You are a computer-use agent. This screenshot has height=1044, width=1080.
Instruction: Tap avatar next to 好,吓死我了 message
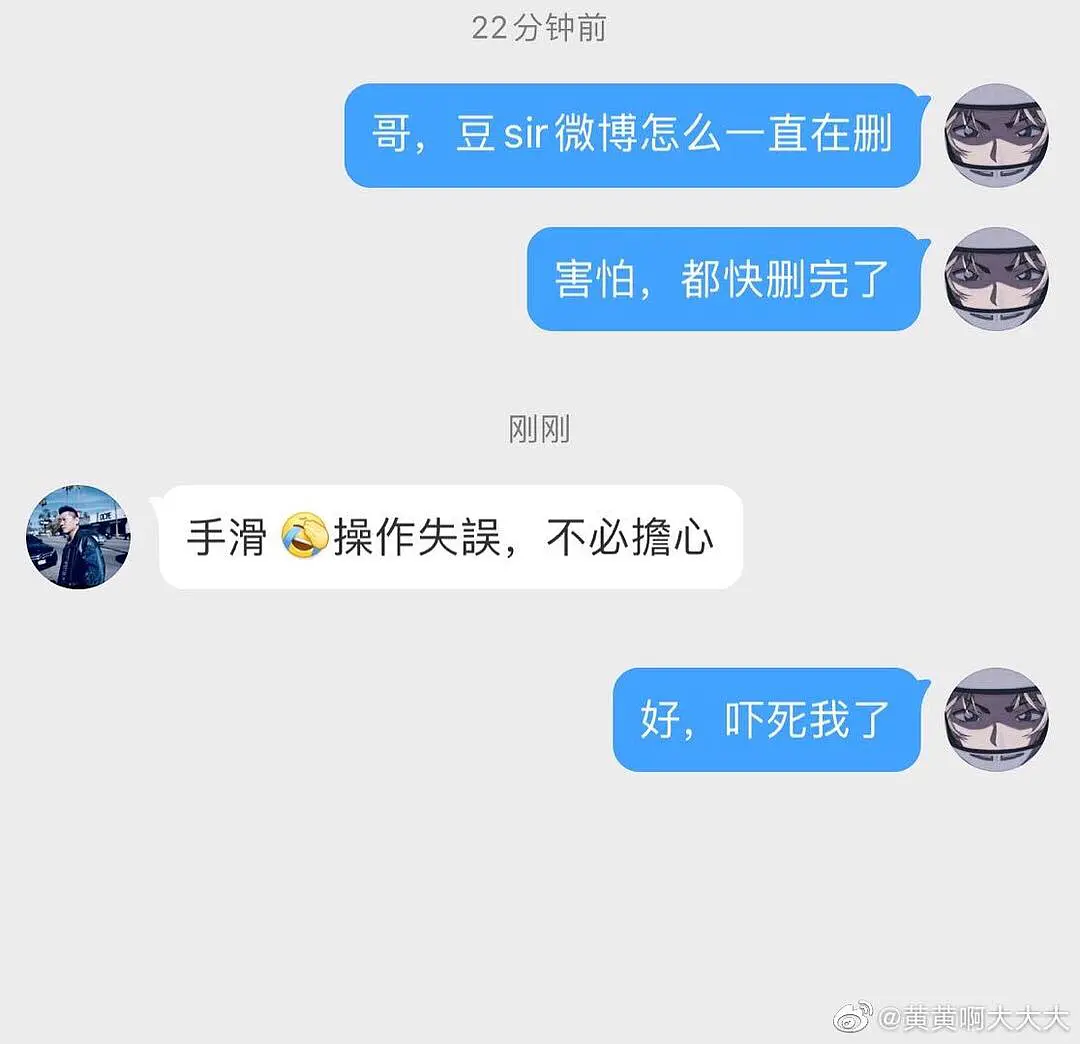[997, 719]
